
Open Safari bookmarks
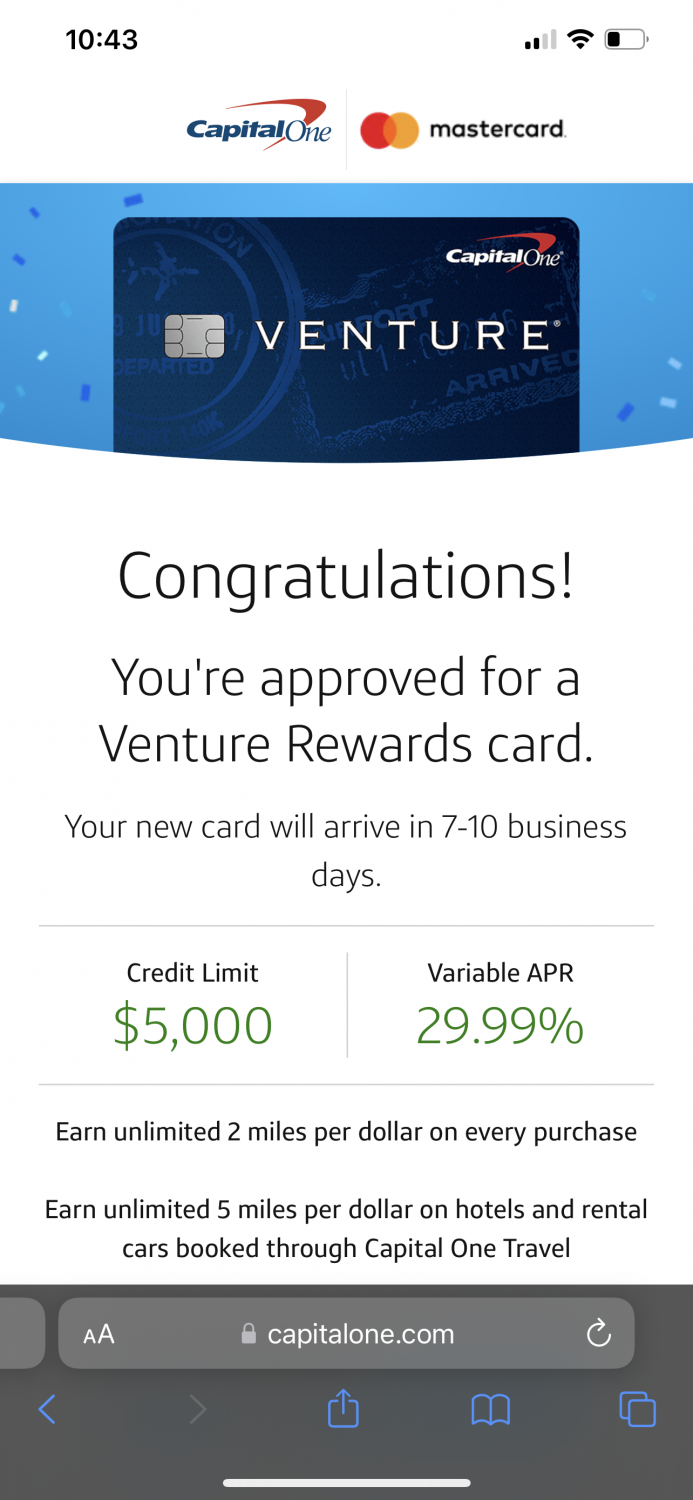[490, 1410]
